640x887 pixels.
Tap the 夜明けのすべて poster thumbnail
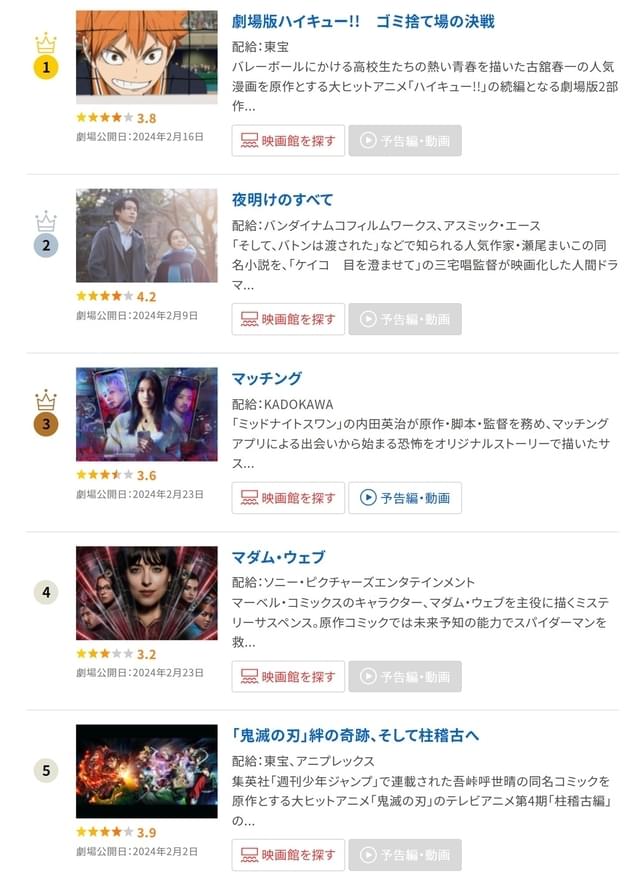click(146, 235)
